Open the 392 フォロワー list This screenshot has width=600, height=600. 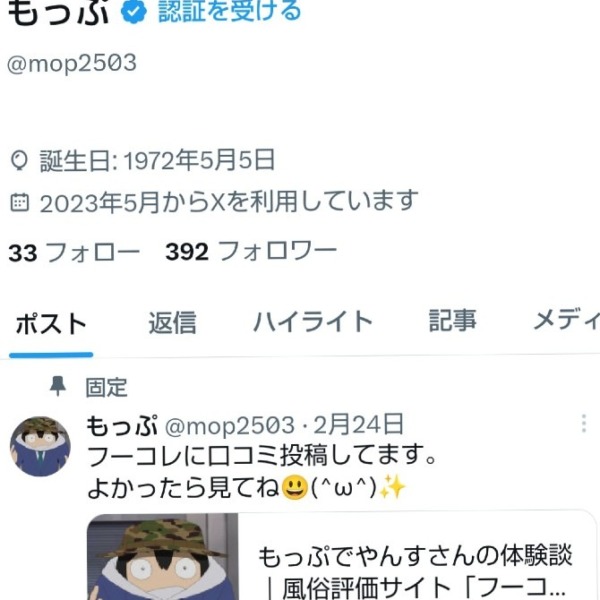pyautogui.click(x=251, y=252)
